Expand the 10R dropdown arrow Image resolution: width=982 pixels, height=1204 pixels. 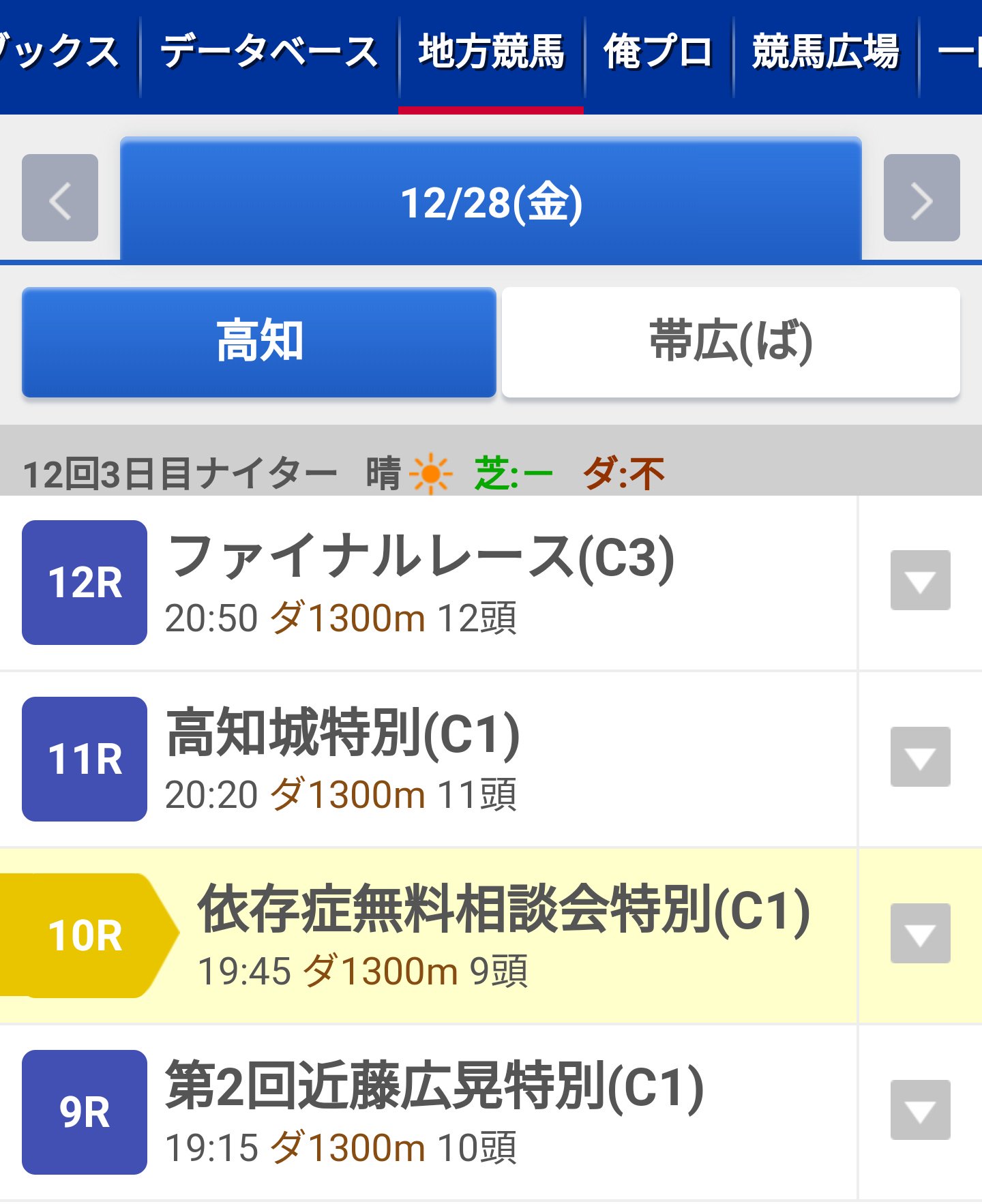pos(920,933)
